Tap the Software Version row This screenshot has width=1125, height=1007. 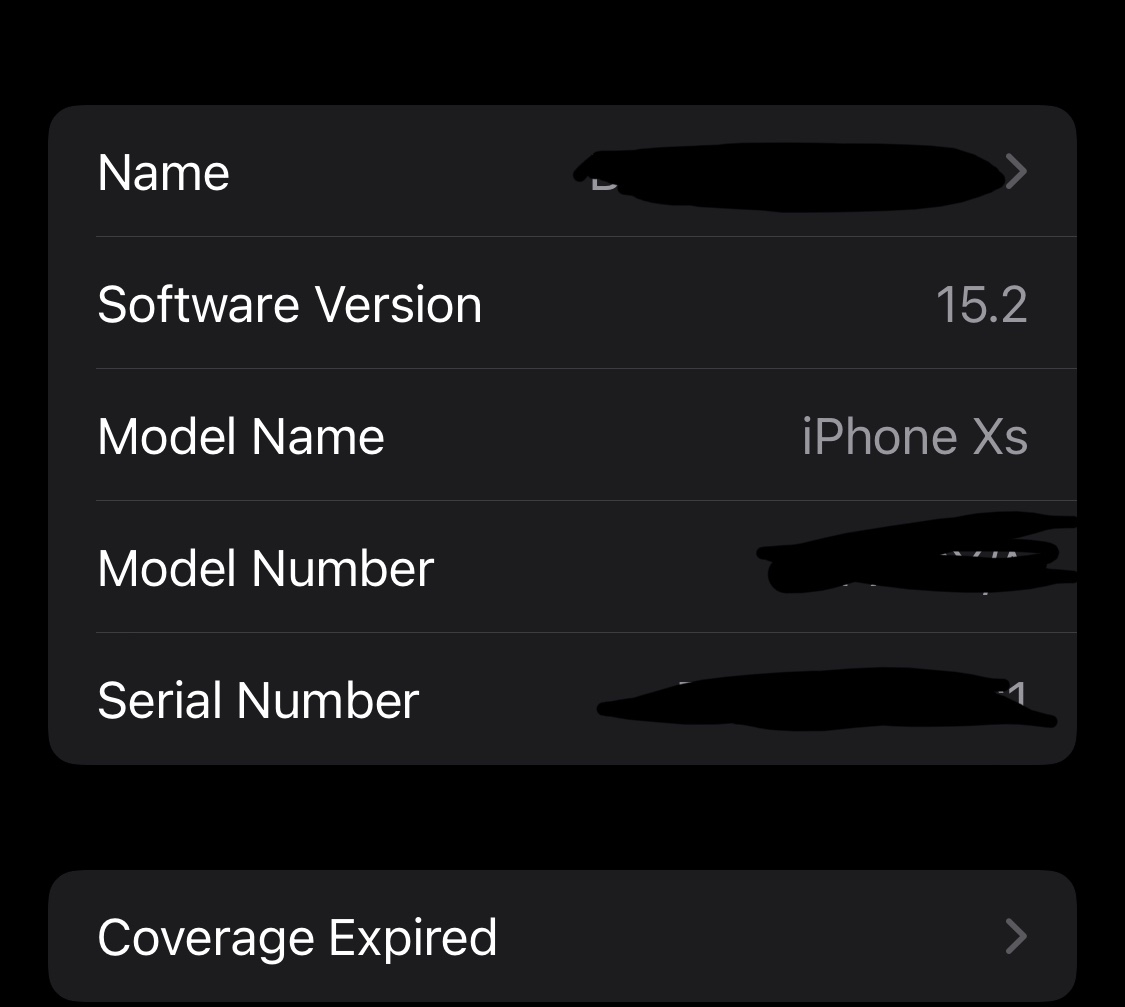click(x=562, y=303)
